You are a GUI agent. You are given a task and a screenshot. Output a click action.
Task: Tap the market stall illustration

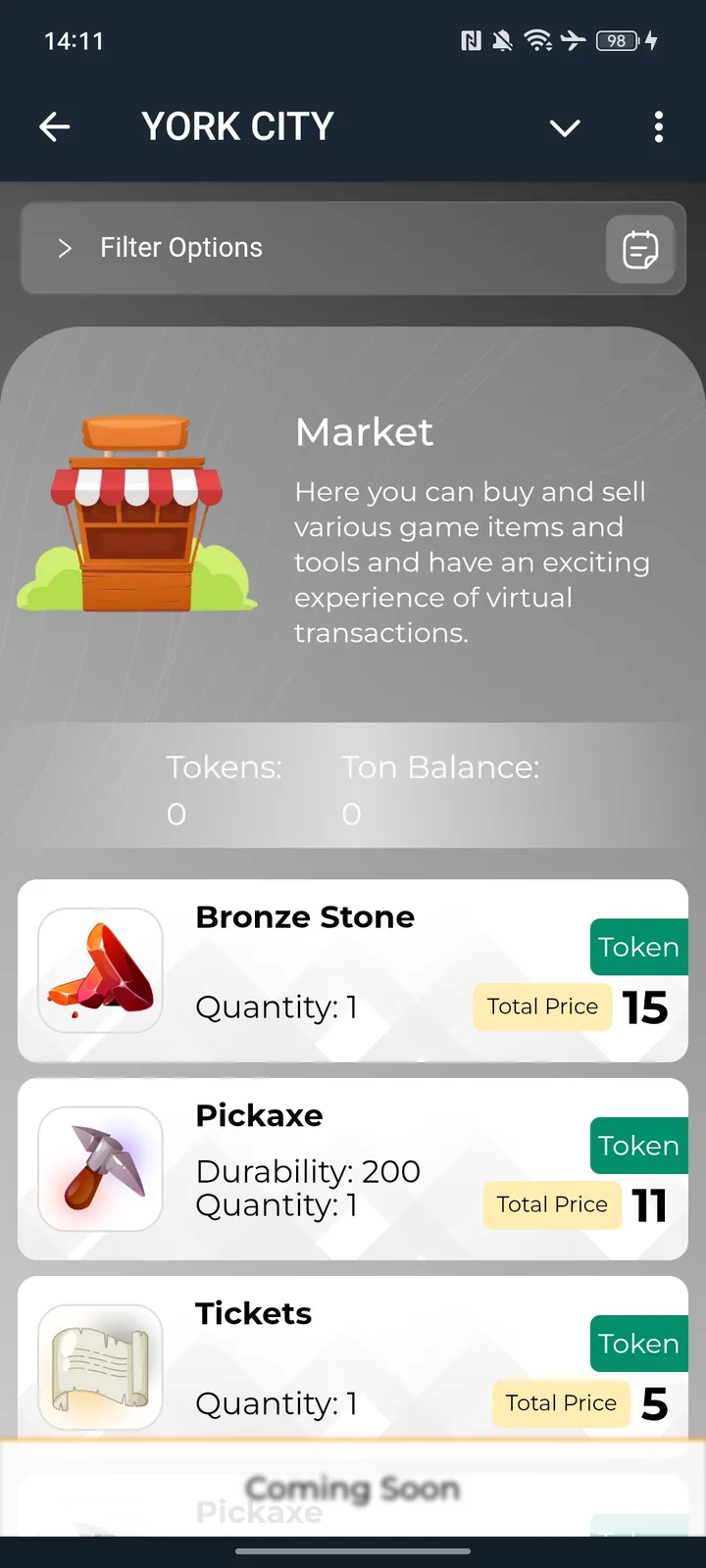click(x=137, y=510)
